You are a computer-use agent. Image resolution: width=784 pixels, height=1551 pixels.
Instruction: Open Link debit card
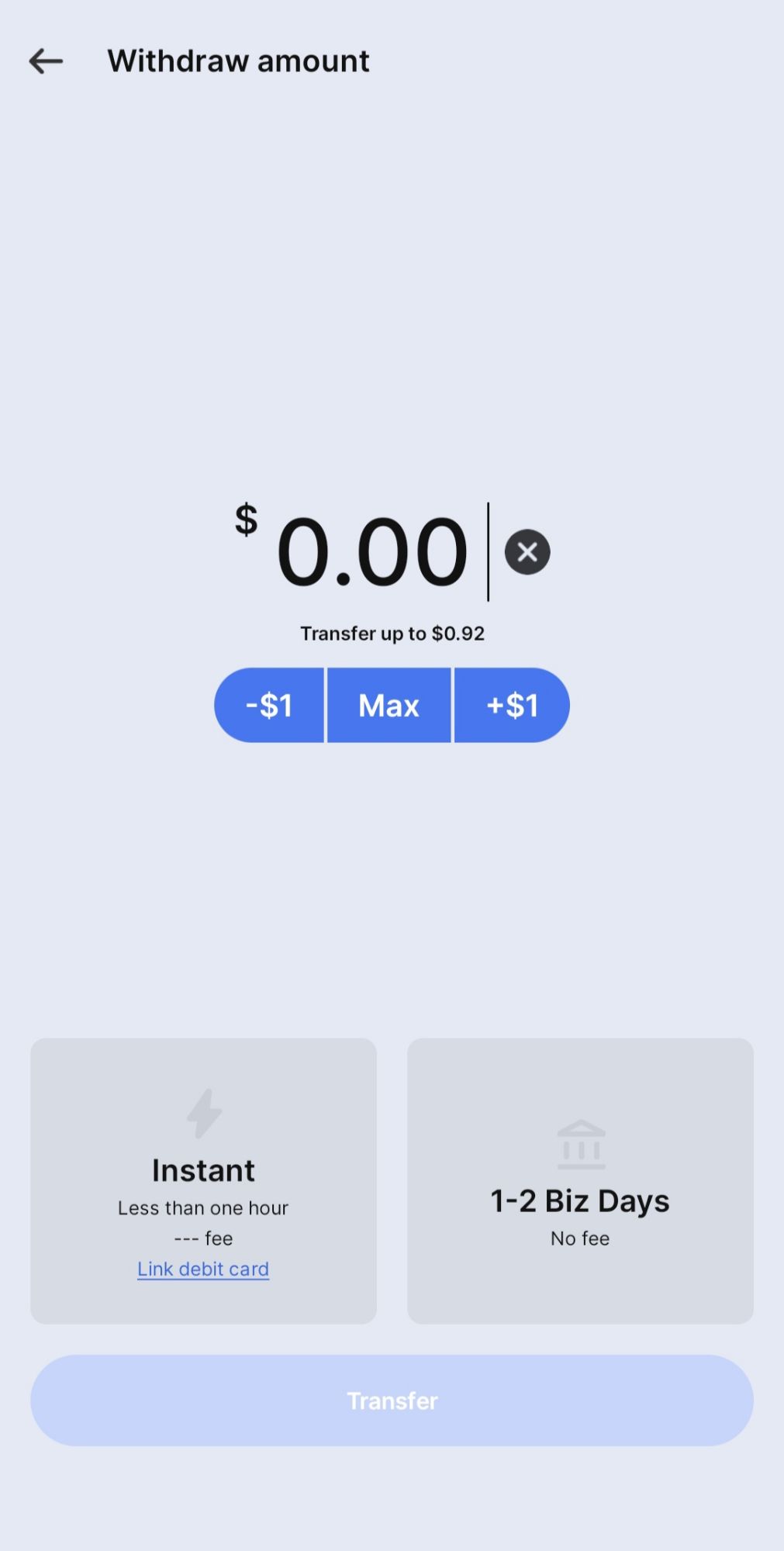coord(202,1268)
